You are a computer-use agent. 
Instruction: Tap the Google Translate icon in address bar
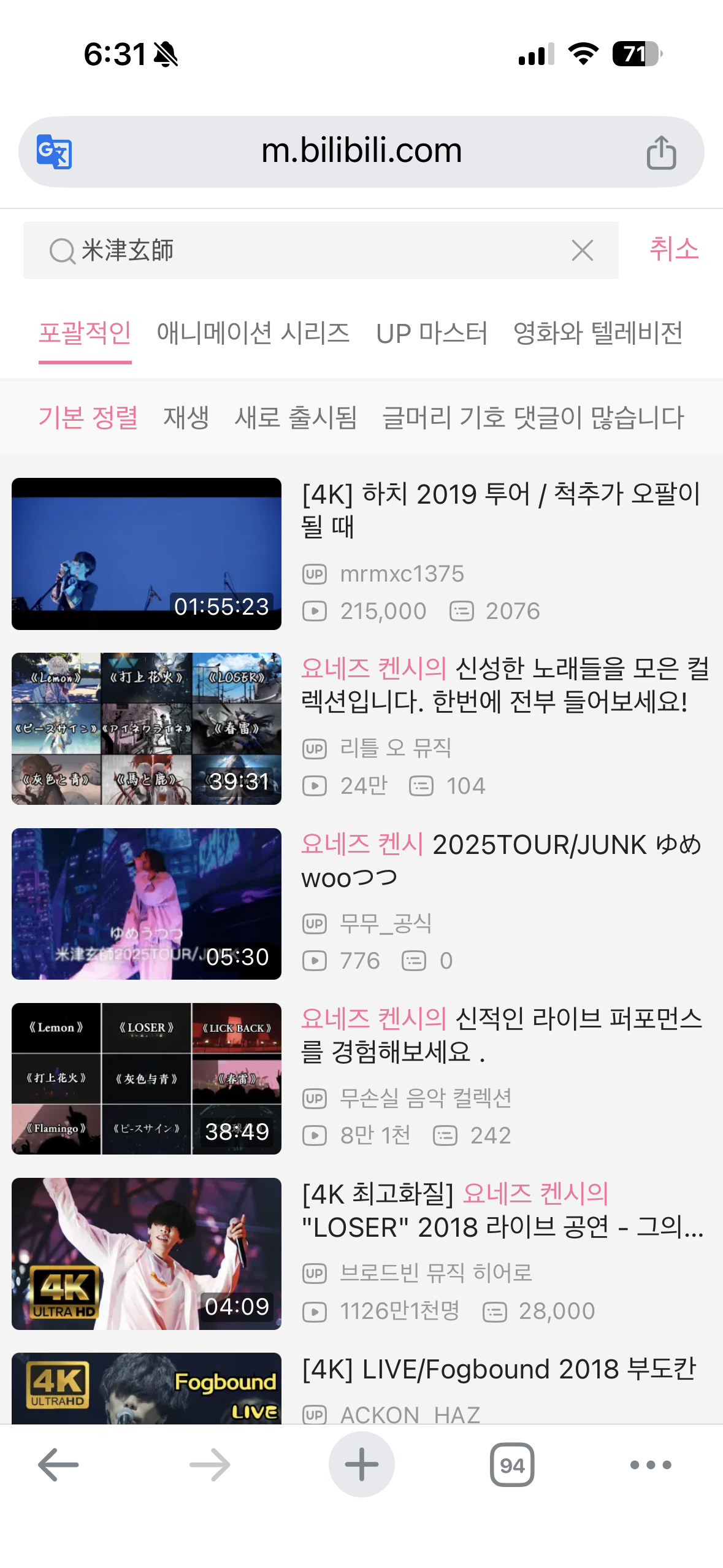pyautogui.click(x=54, y=152)
